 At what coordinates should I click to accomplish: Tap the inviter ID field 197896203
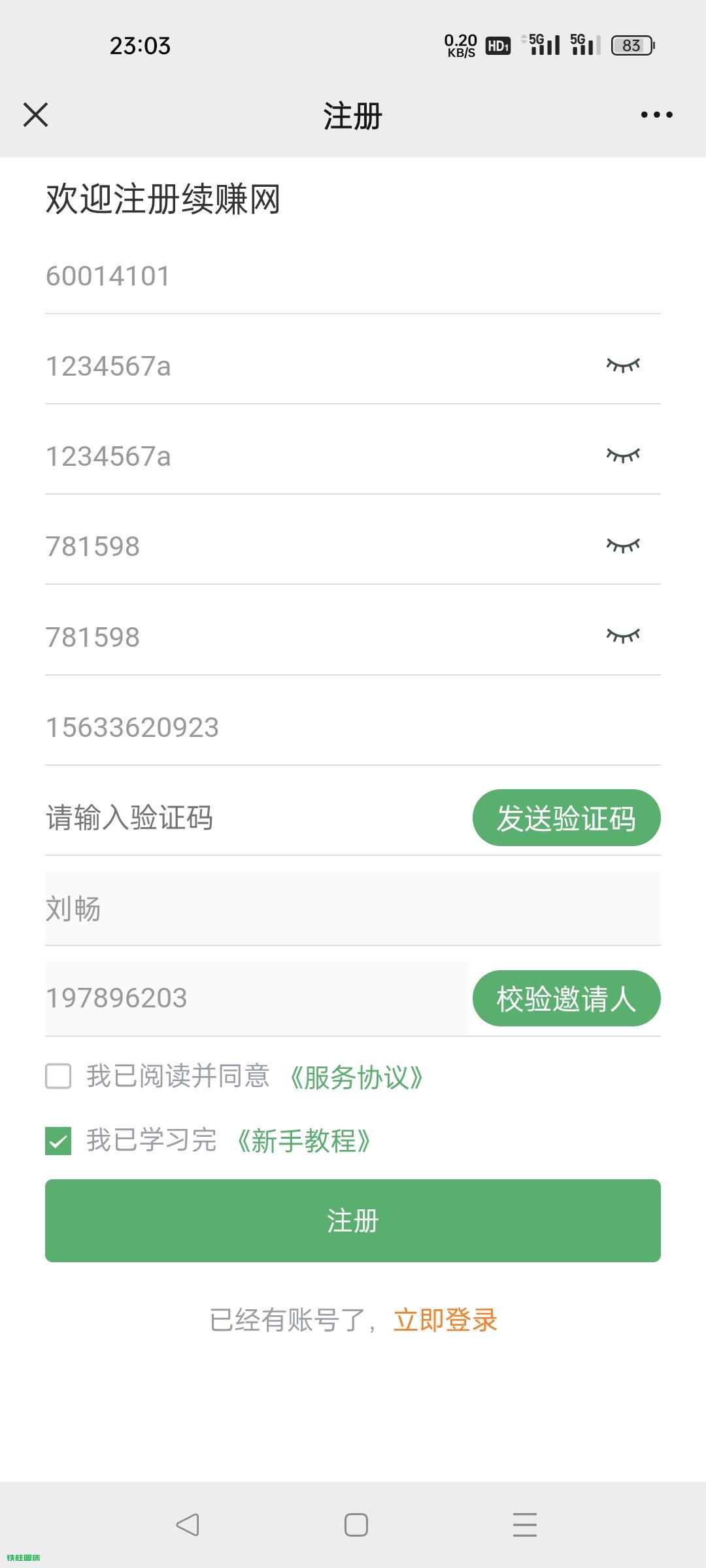click(x=255, y=998)
